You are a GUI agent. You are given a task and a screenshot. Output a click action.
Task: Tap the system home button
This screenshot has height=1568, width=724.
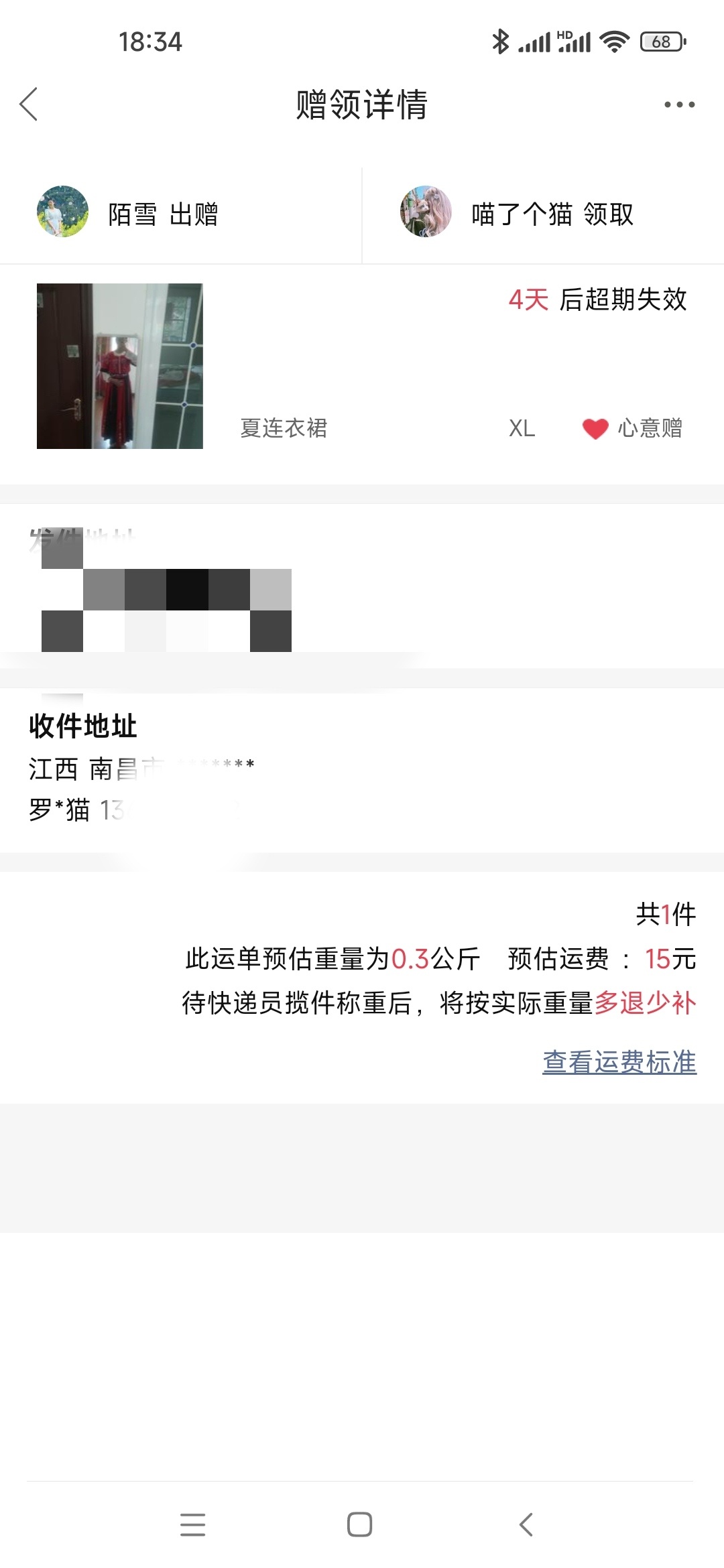(360, 1524)
